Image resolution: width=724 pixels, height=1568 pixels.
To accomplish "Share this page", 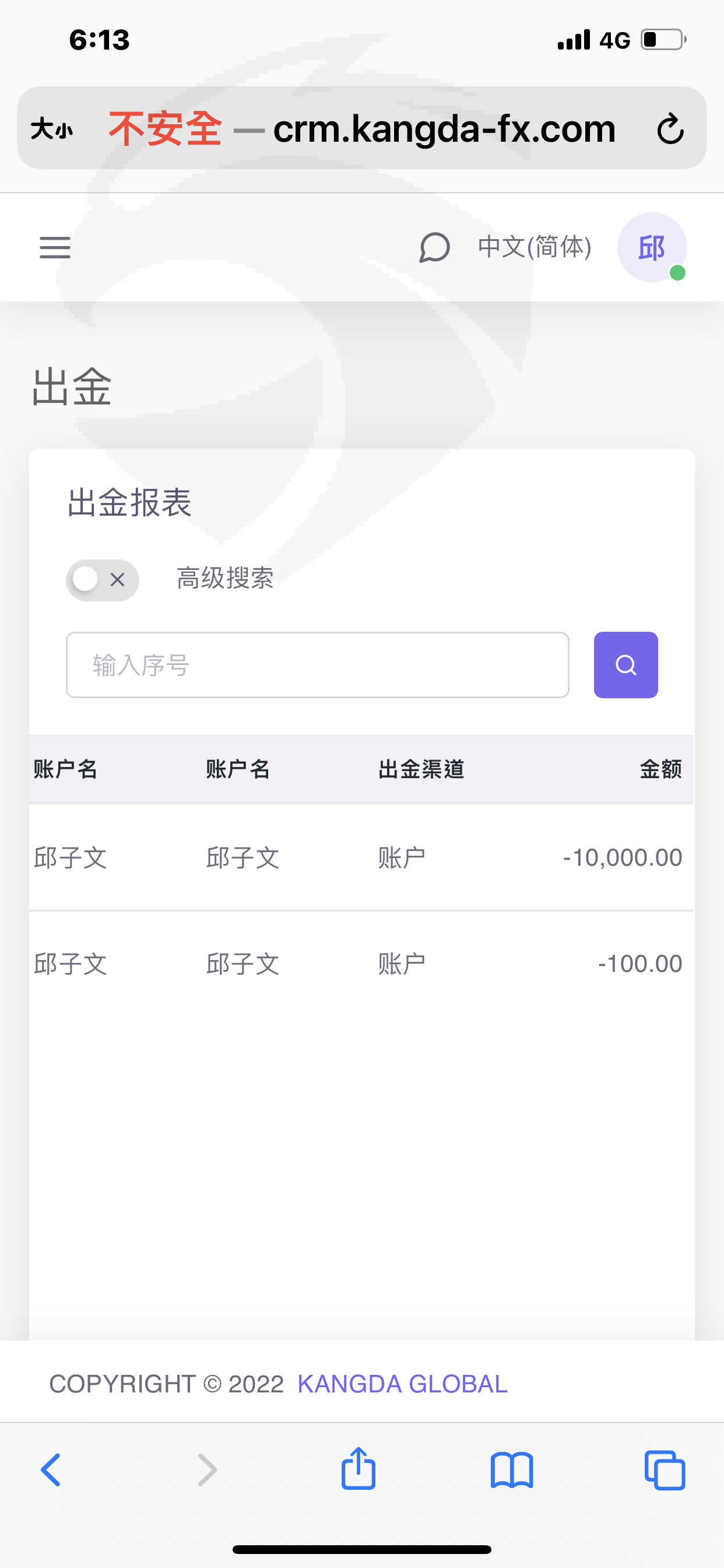I will click(x=359, y=1468).
